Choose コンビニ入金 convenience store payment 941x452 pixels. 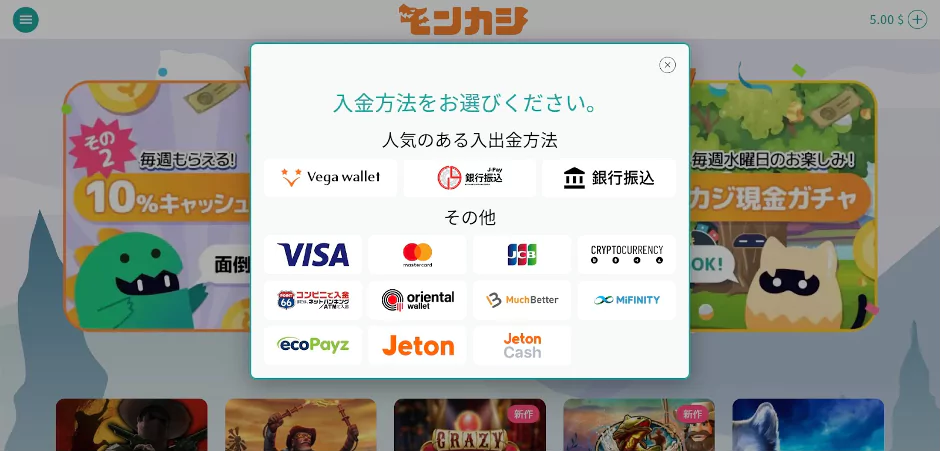[313, 300]
